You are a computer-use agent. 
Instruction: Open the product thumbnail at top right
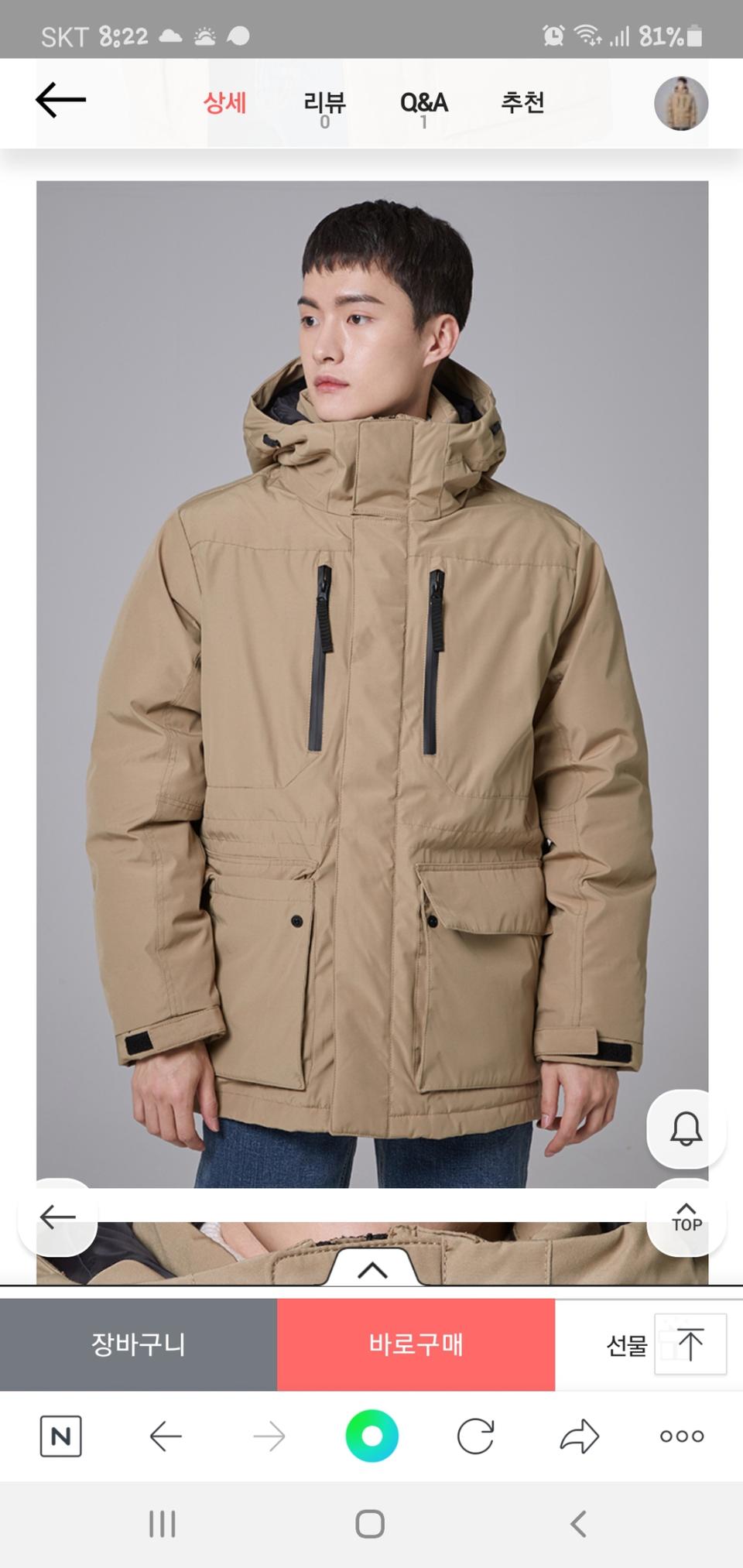(681, 103)
